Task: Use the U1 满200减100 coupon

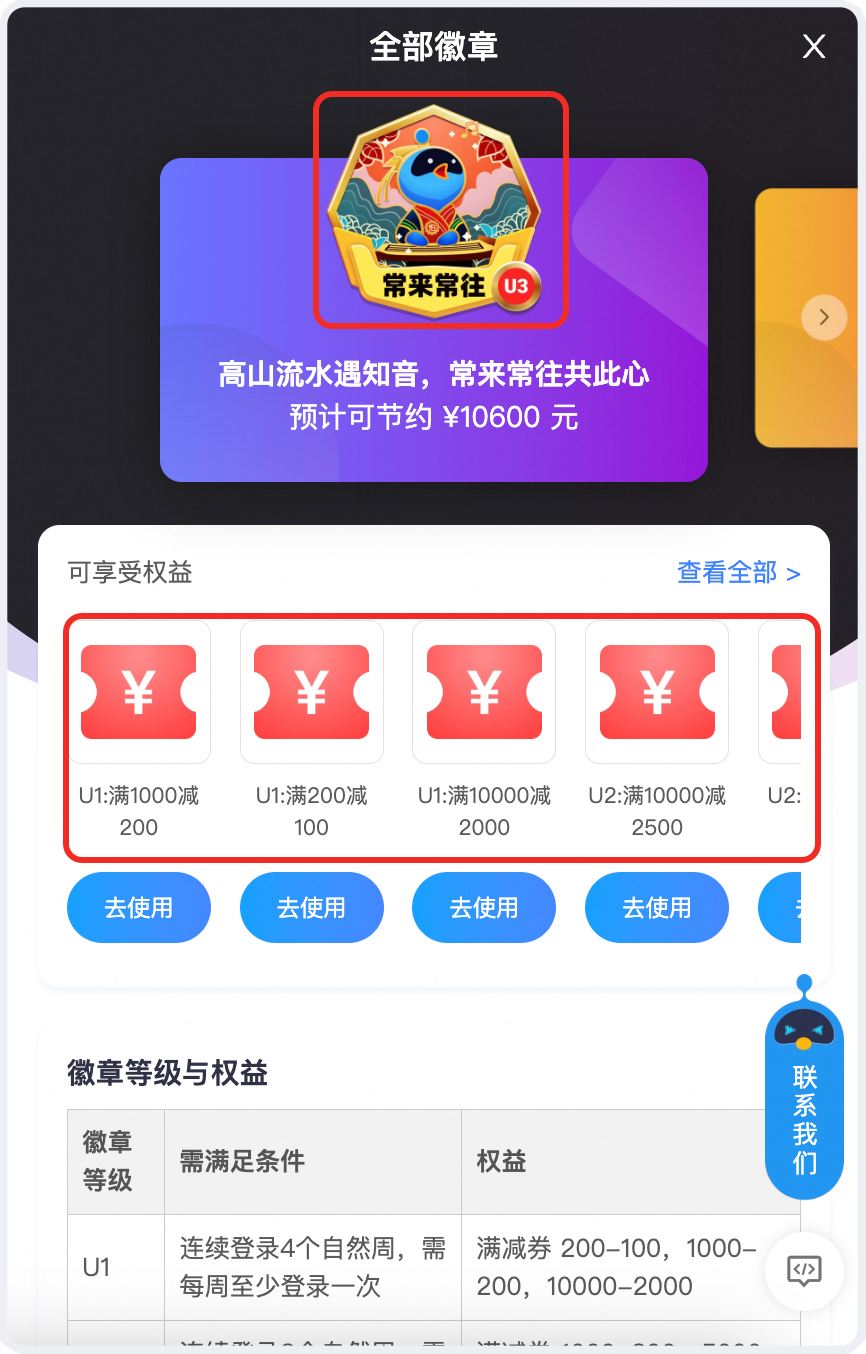Action: (312, 908)
